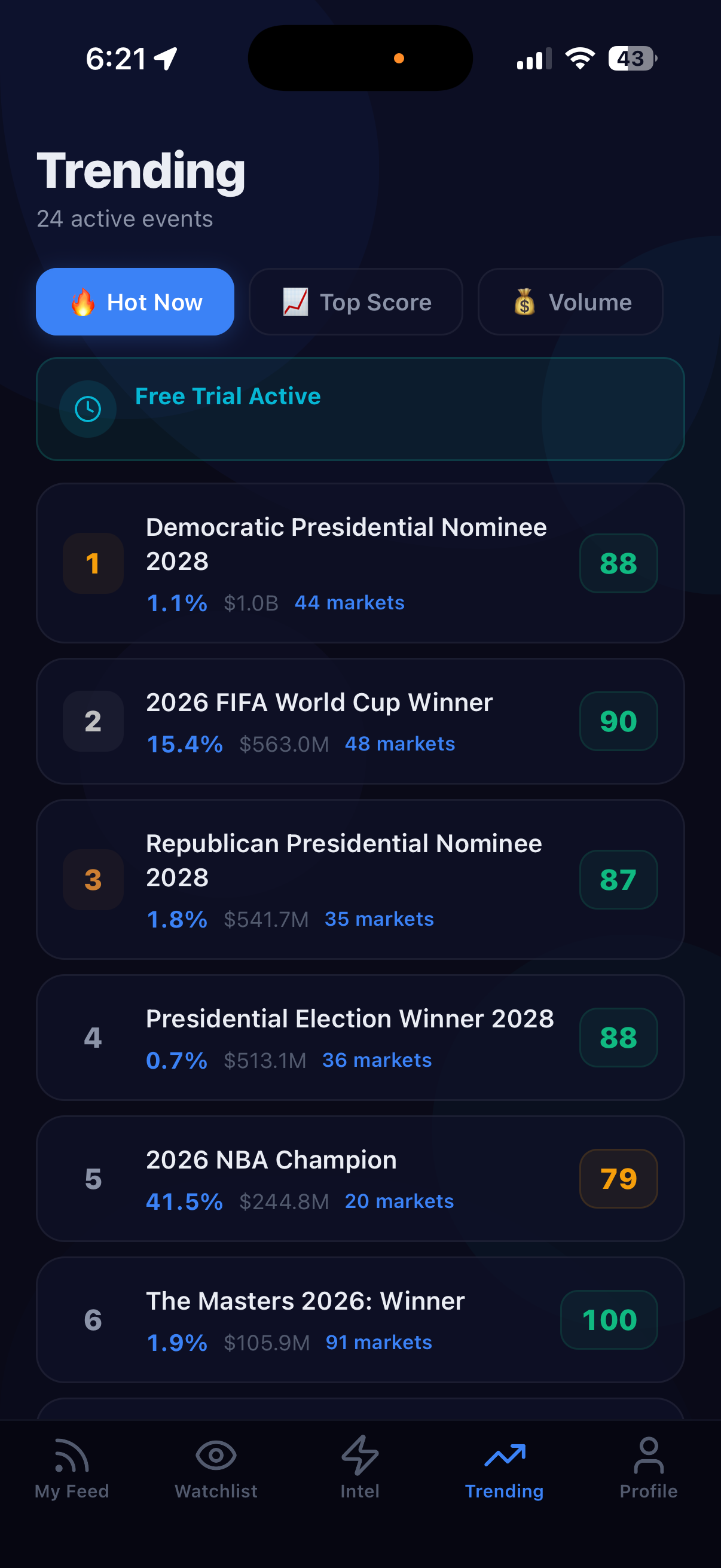Switch to the Trending tab

pyautogui.click(x=505, y=1461)
